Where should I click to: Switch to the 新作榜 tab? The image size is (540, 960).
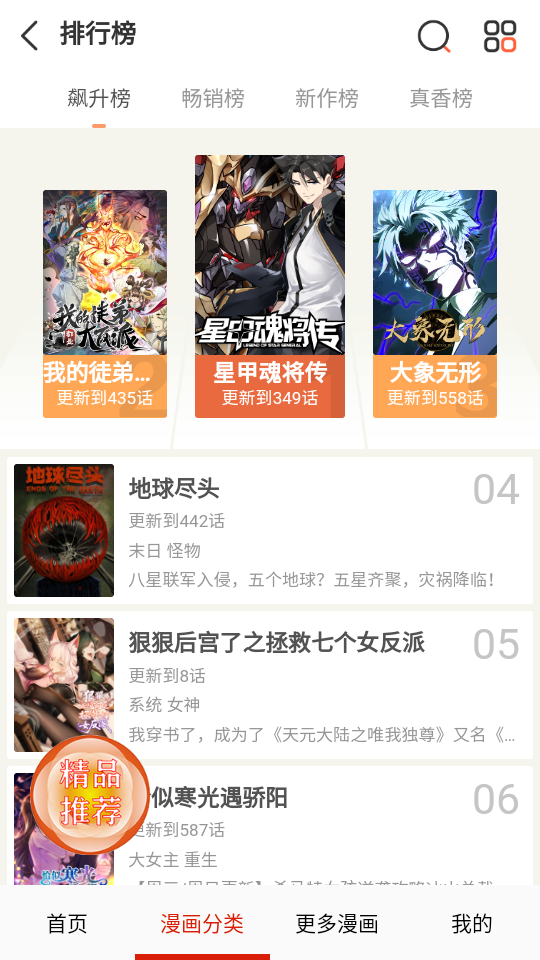point(327,98)
